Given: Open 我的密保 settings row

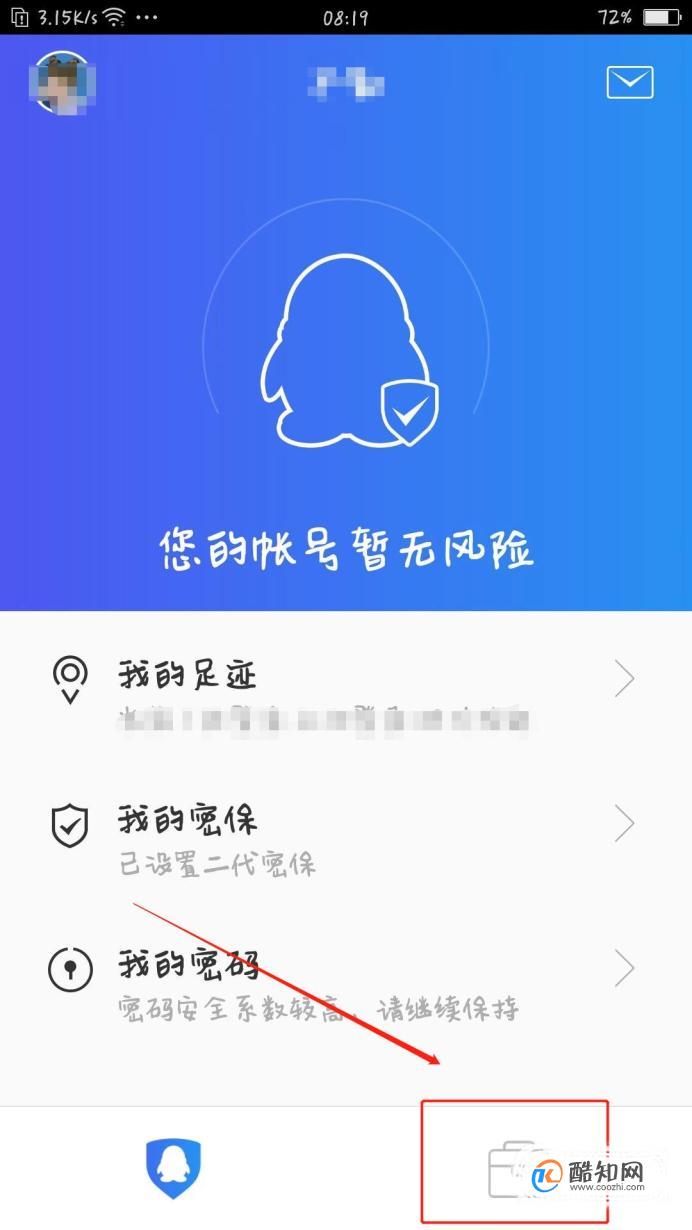Looking at the screenshot, I should tap(345, 827).
